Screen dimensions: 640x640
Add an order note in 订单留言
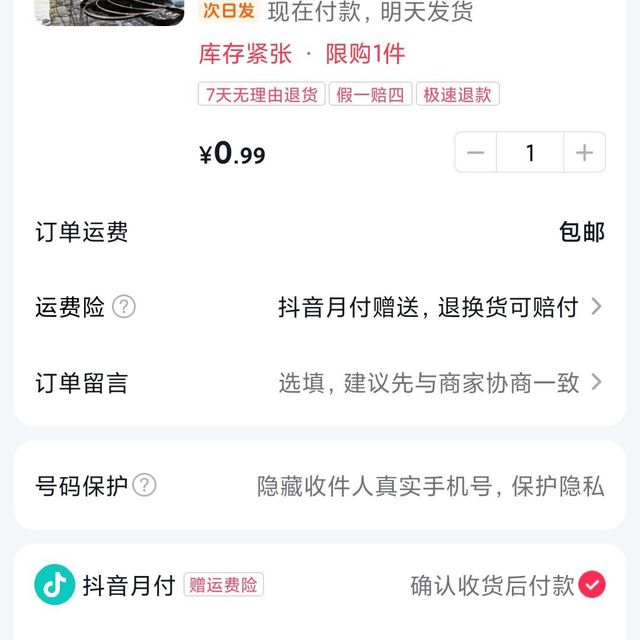(440, 383)
